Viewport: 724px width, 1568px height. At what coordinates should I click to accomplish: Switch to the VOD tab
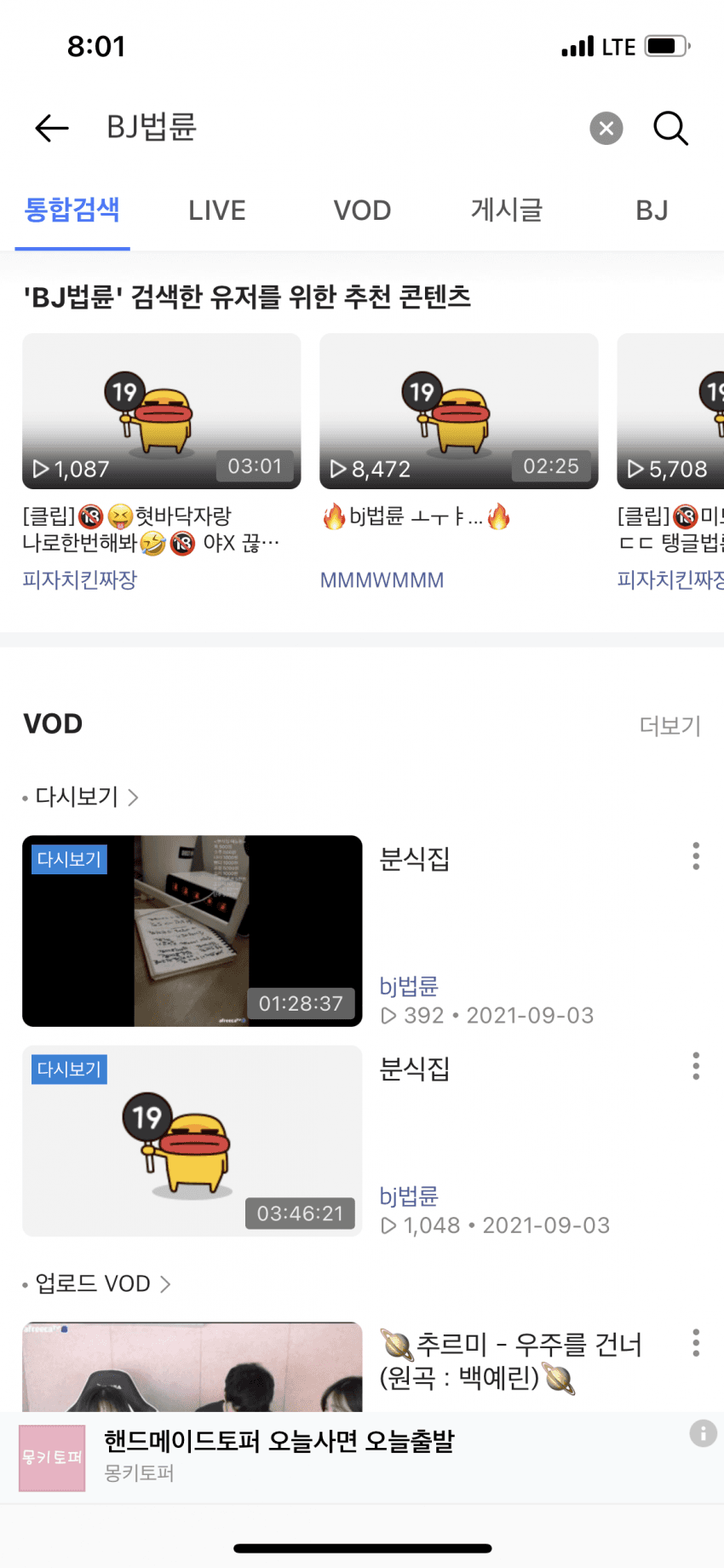tap(362, 210)
